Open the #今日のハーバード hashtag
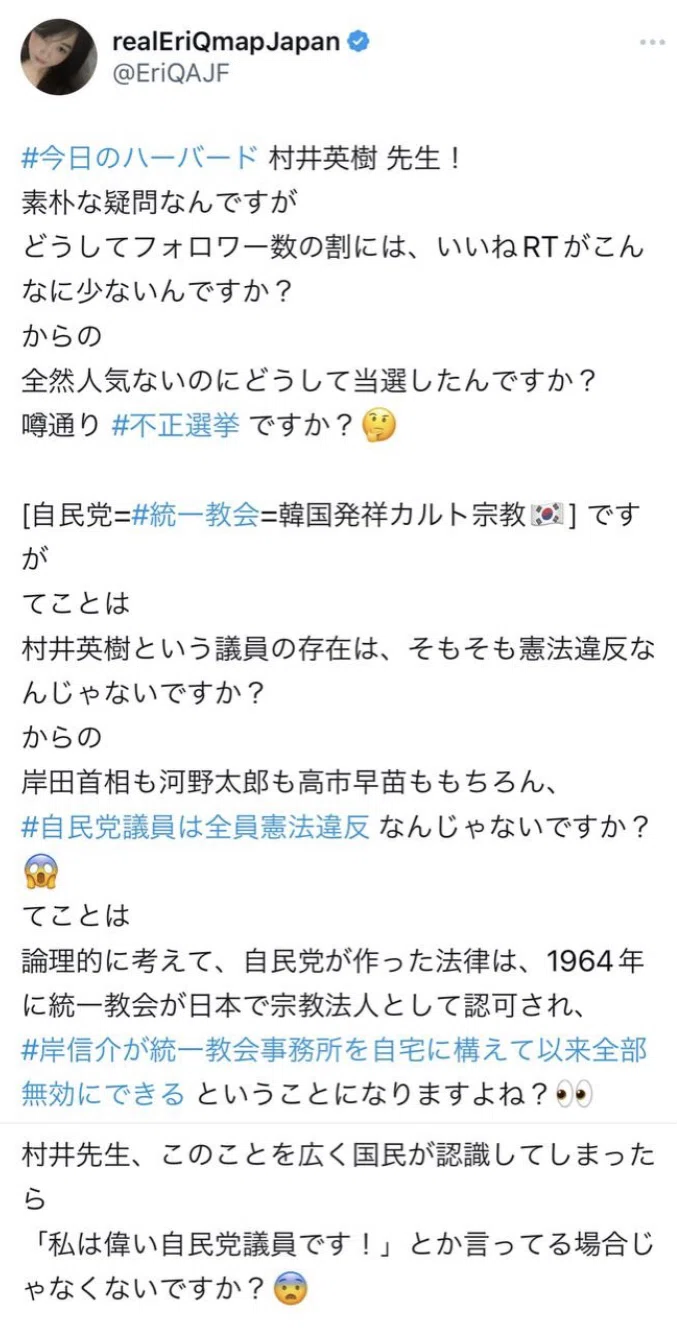Screen dimensions: 677x1333 141,159
